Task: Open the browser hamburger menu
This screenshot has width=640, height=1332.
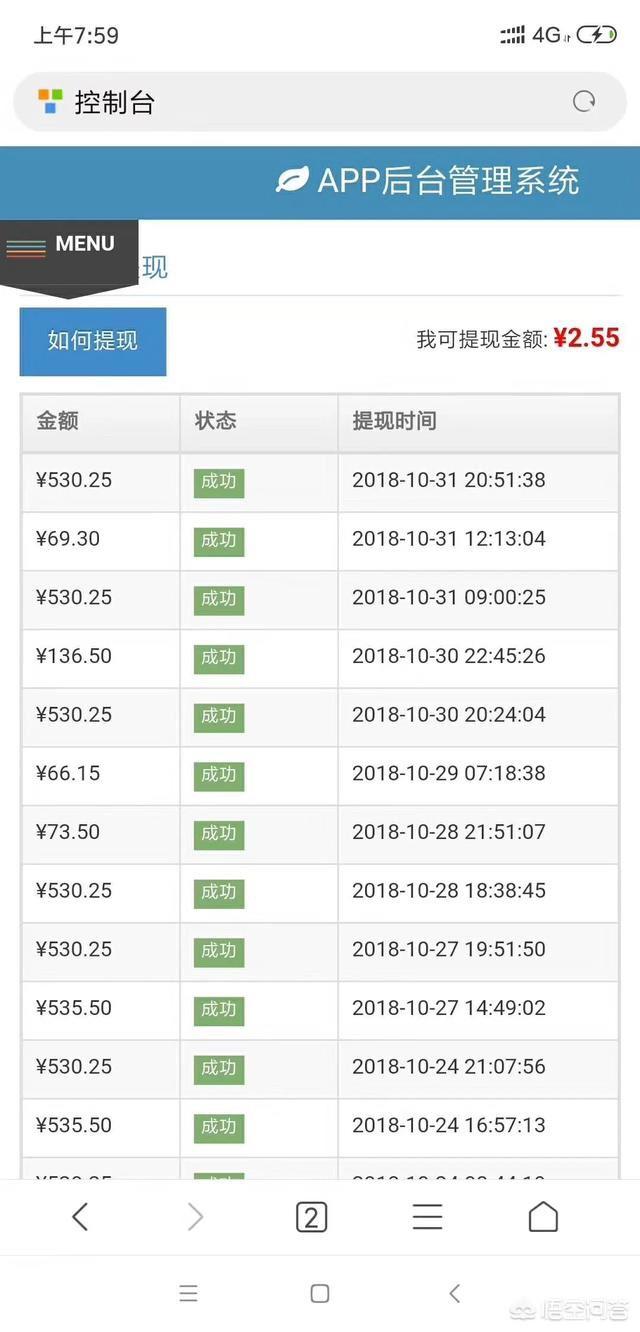Action: coord(427,1217)
